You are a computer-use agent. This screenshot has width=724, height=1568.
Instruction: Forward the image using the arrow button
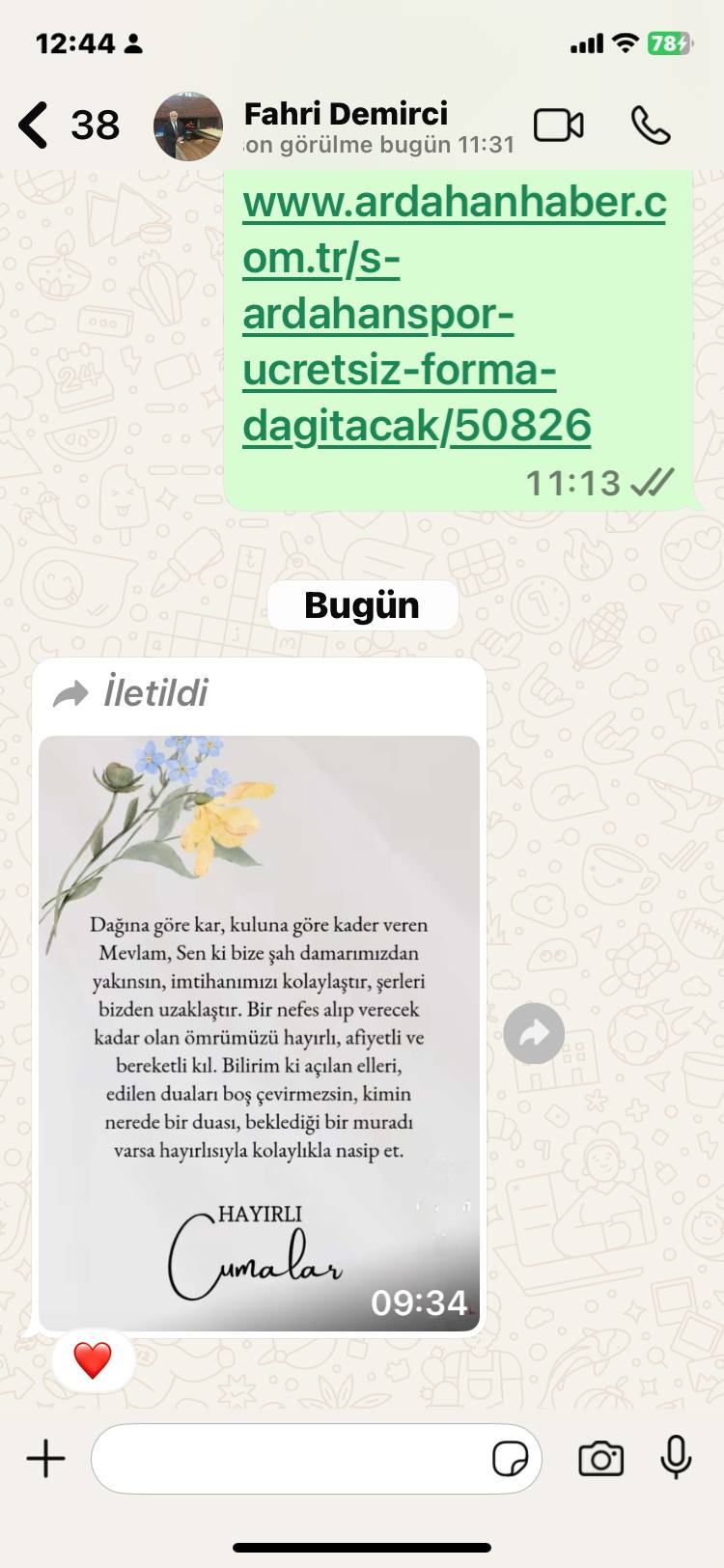click(x=534, y=1034)
